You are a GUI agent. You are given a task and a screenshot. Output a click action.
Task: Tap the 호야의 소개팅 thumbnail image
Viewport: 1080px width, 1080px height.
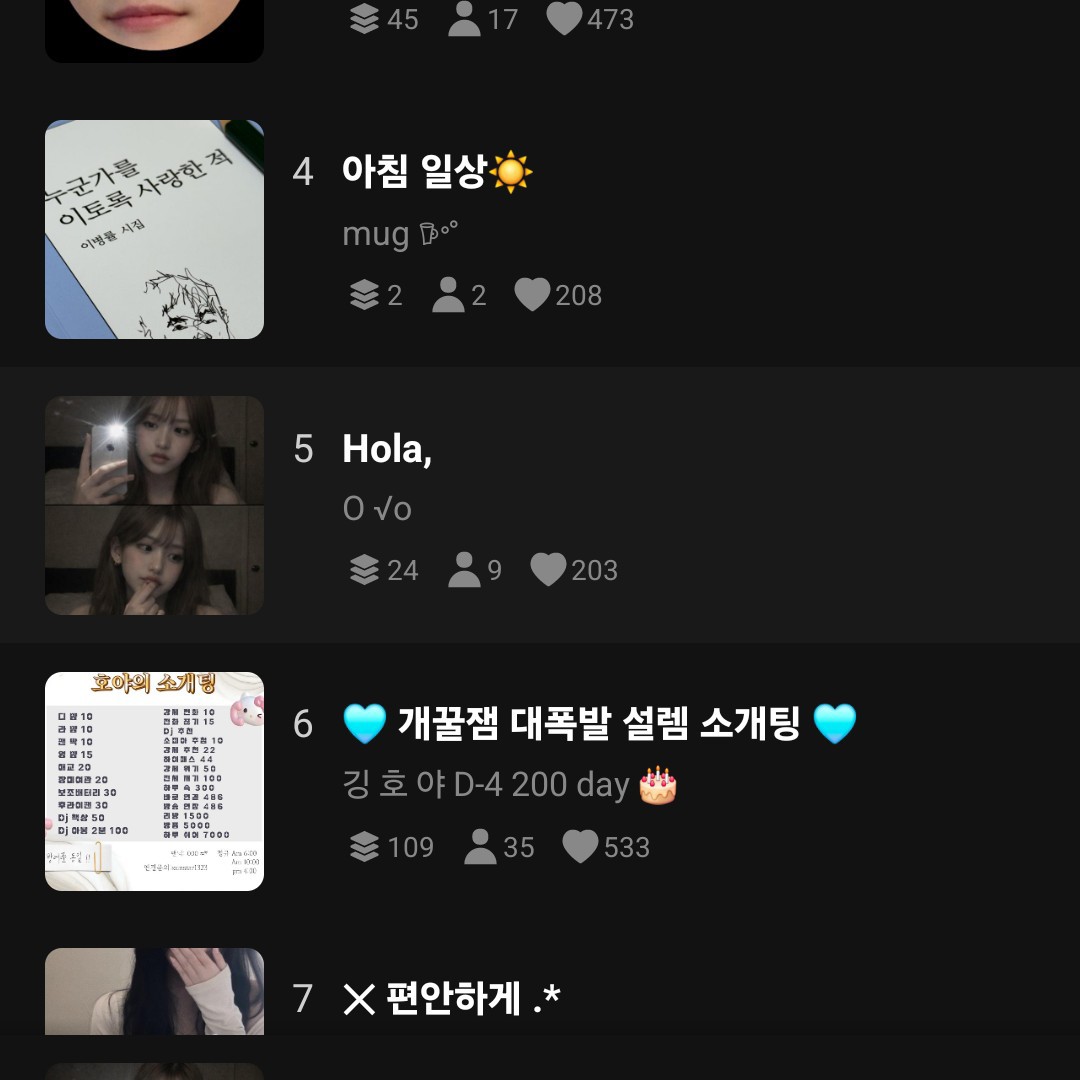pos(154,781)
